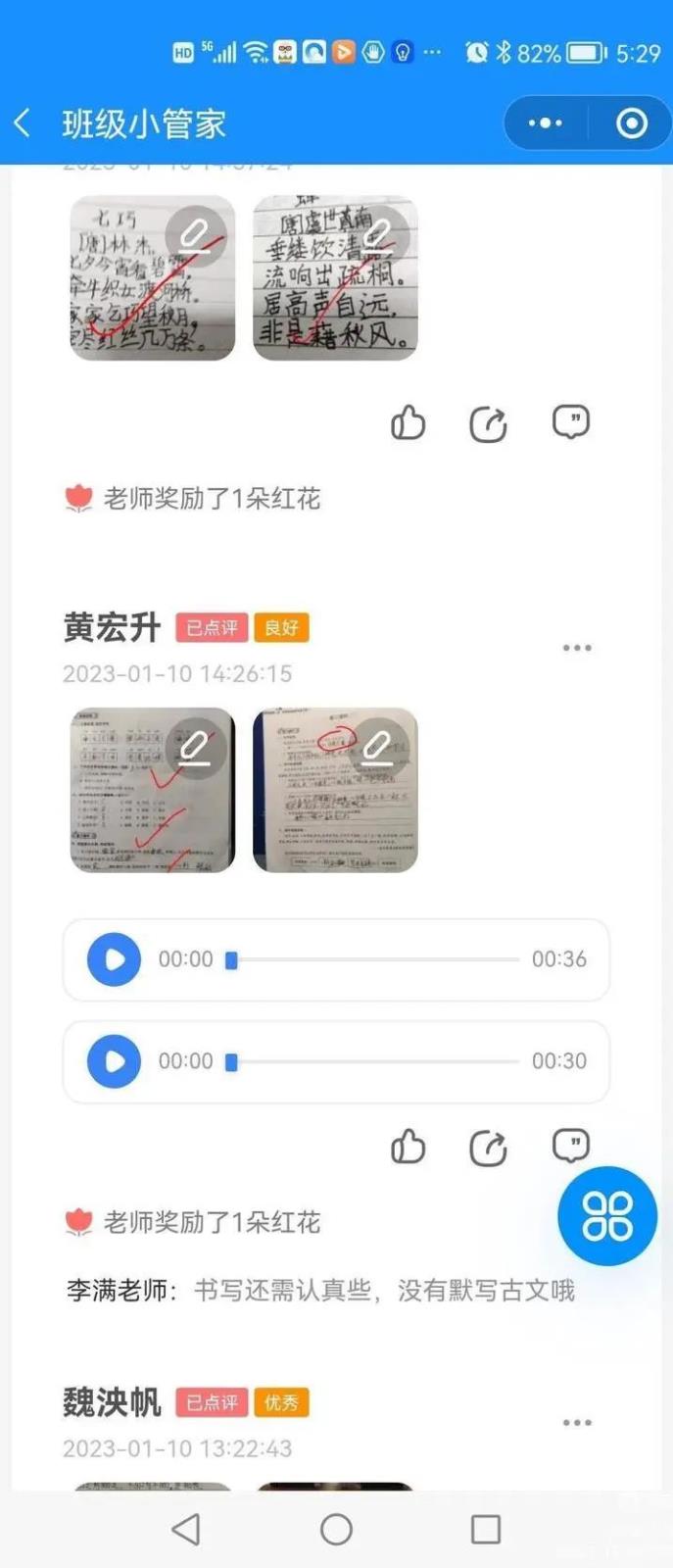Image resolution: width=673 pixels, height=1568 pixels.
Task: Open the mini program more-options menu
Action: coord(545,123)
